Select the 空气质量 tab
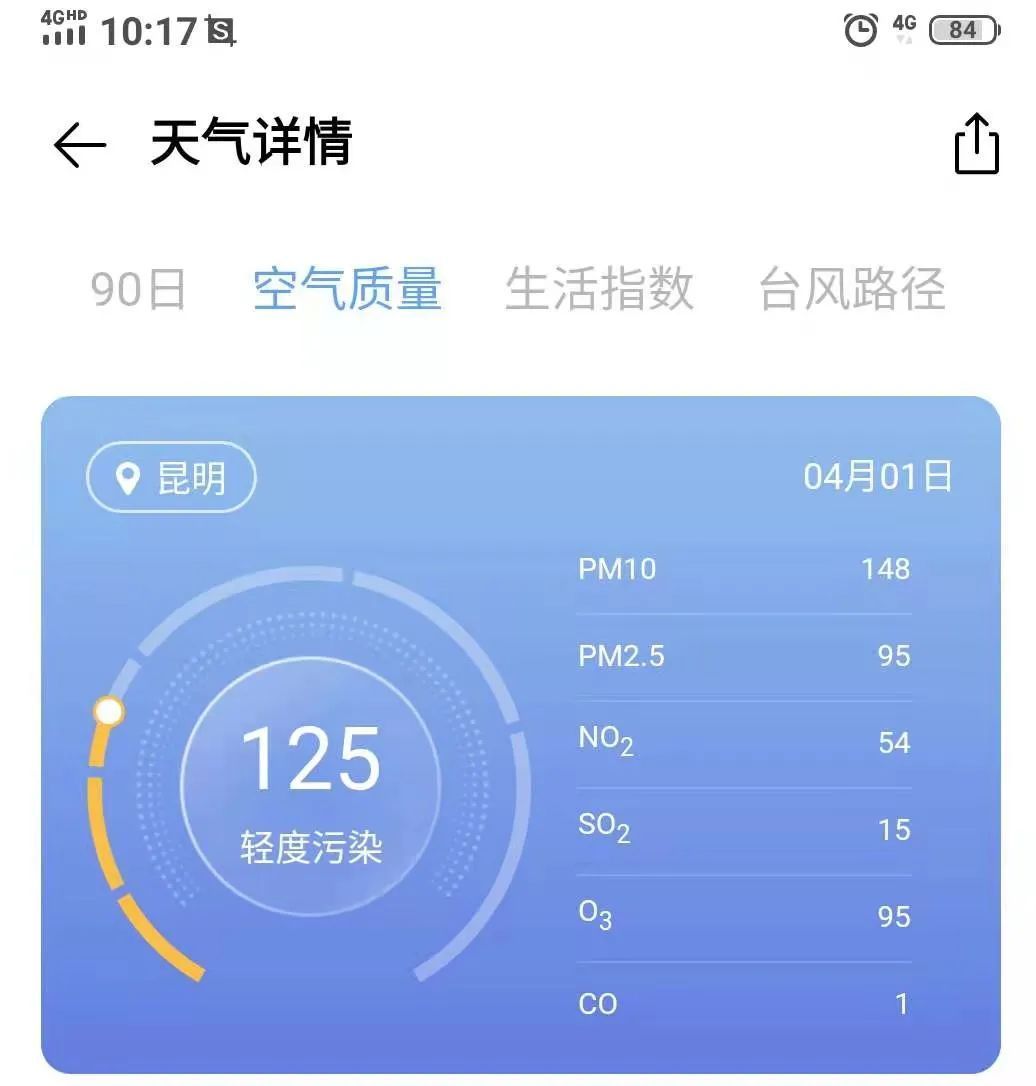This screenshot has width=1036, height=1086. click(347, 290)
